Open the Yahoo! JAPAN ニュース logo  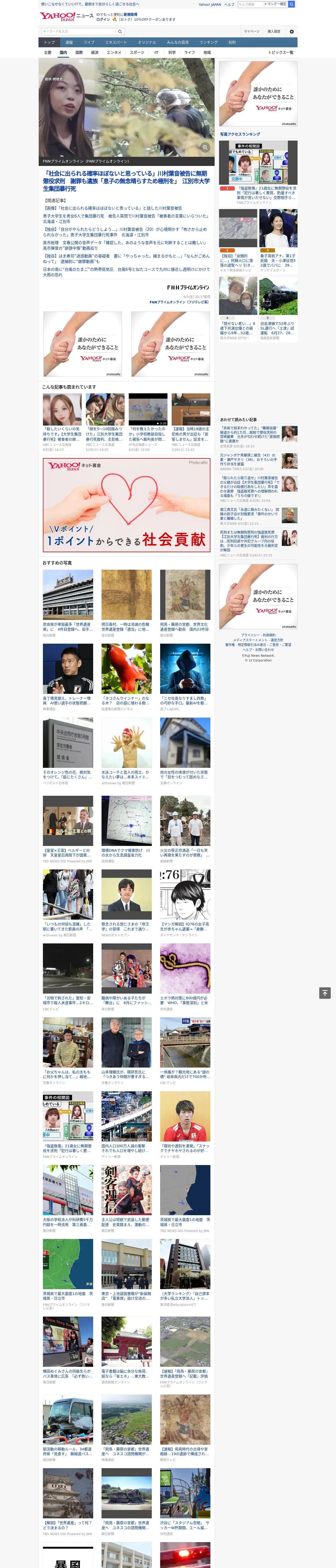66,16
